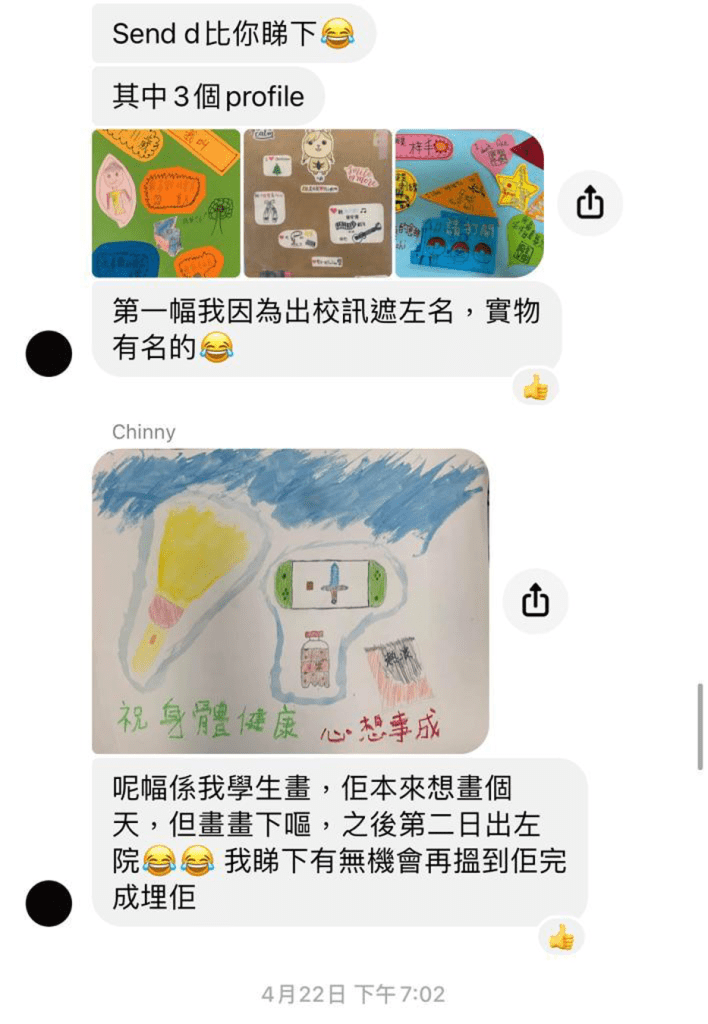Open Chinny's avatar beside 呢幅係我學生畫 message
708x1024 pixels.
tap(48, 903)
